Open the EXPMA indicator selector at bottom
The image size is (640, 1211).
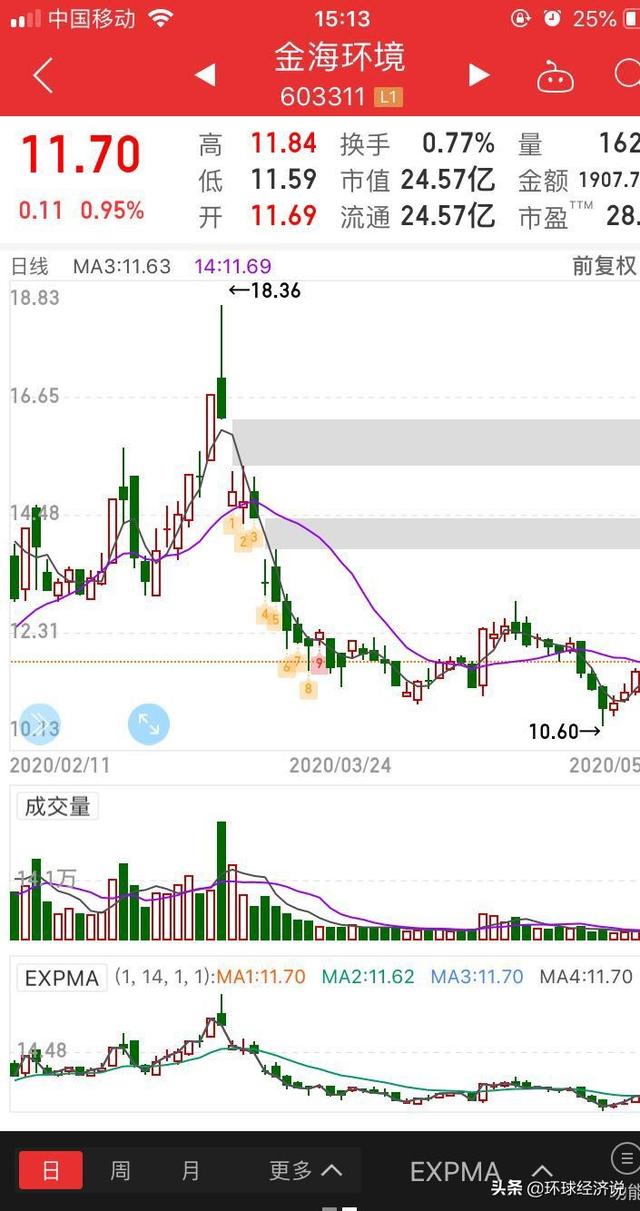tap(482, 1171)
